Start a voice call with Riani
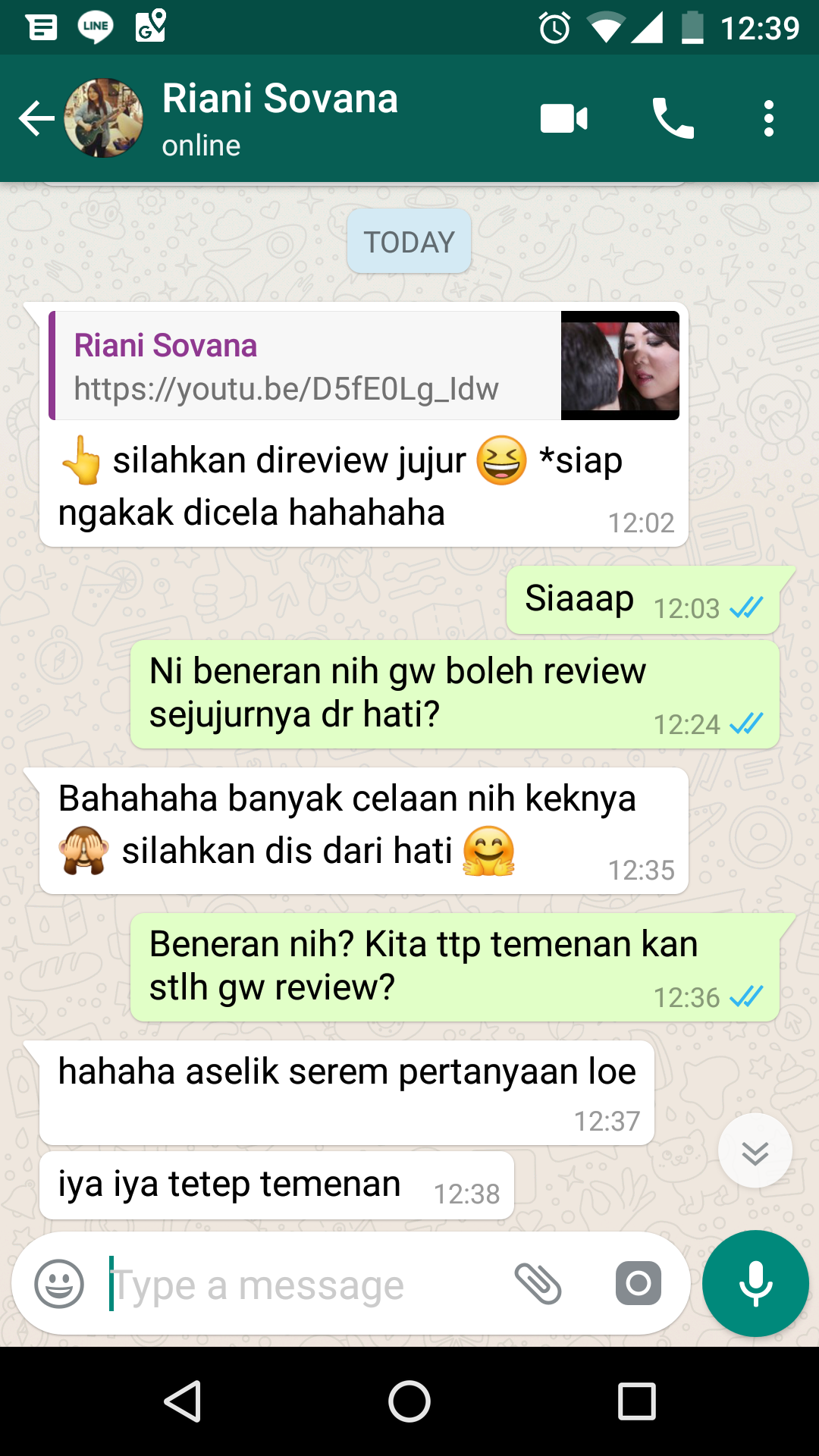 pyautogui.click(x=673, y=118)
